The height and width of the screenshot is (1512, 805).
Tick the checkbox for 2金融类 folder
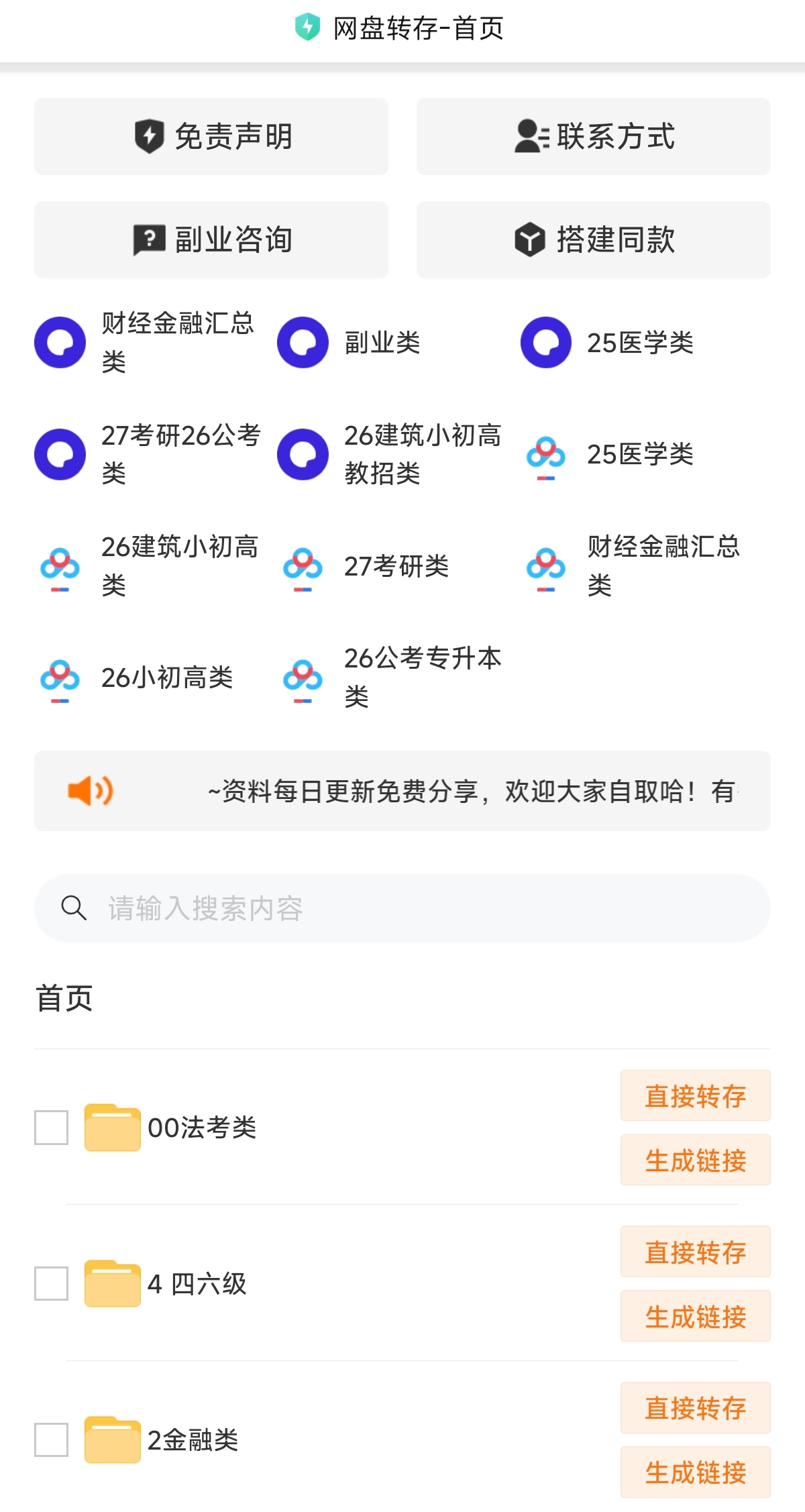50,1439
